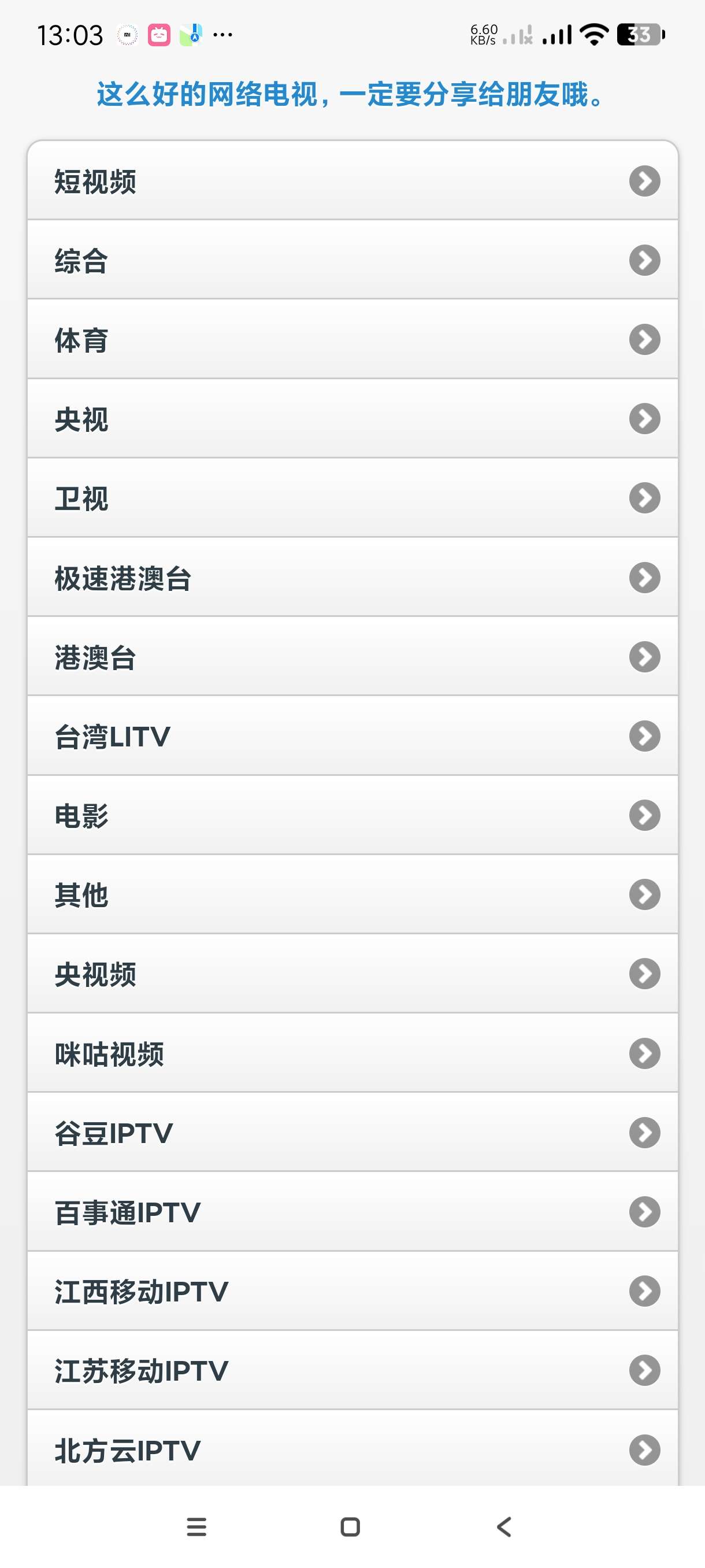705x1568 pixels.
Task: Open the 咪咕视频 channel list
Action: (x=352, y=1053)
